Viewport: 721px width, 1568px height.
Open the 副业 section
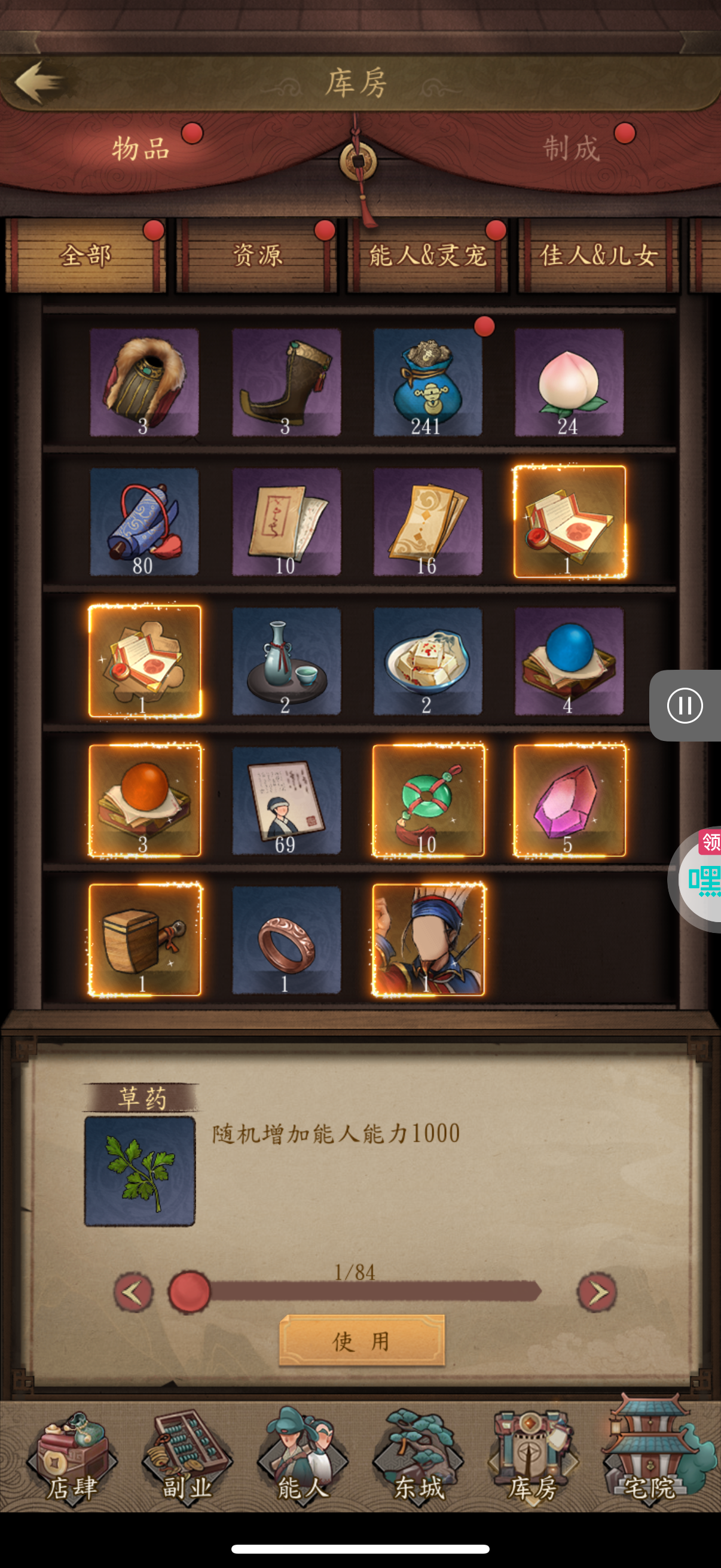pos(187,1458)
